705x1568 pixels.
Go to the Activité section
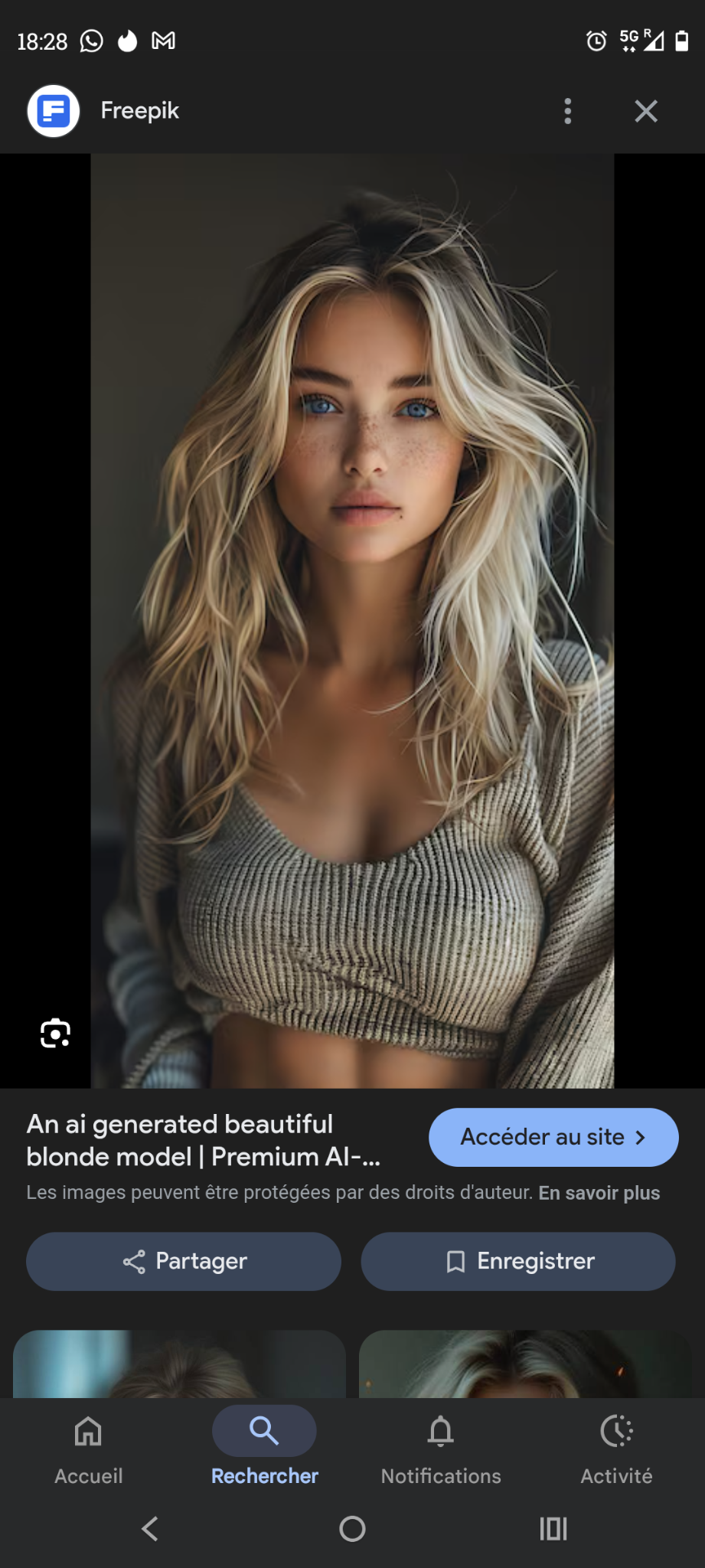(616, 1449)
